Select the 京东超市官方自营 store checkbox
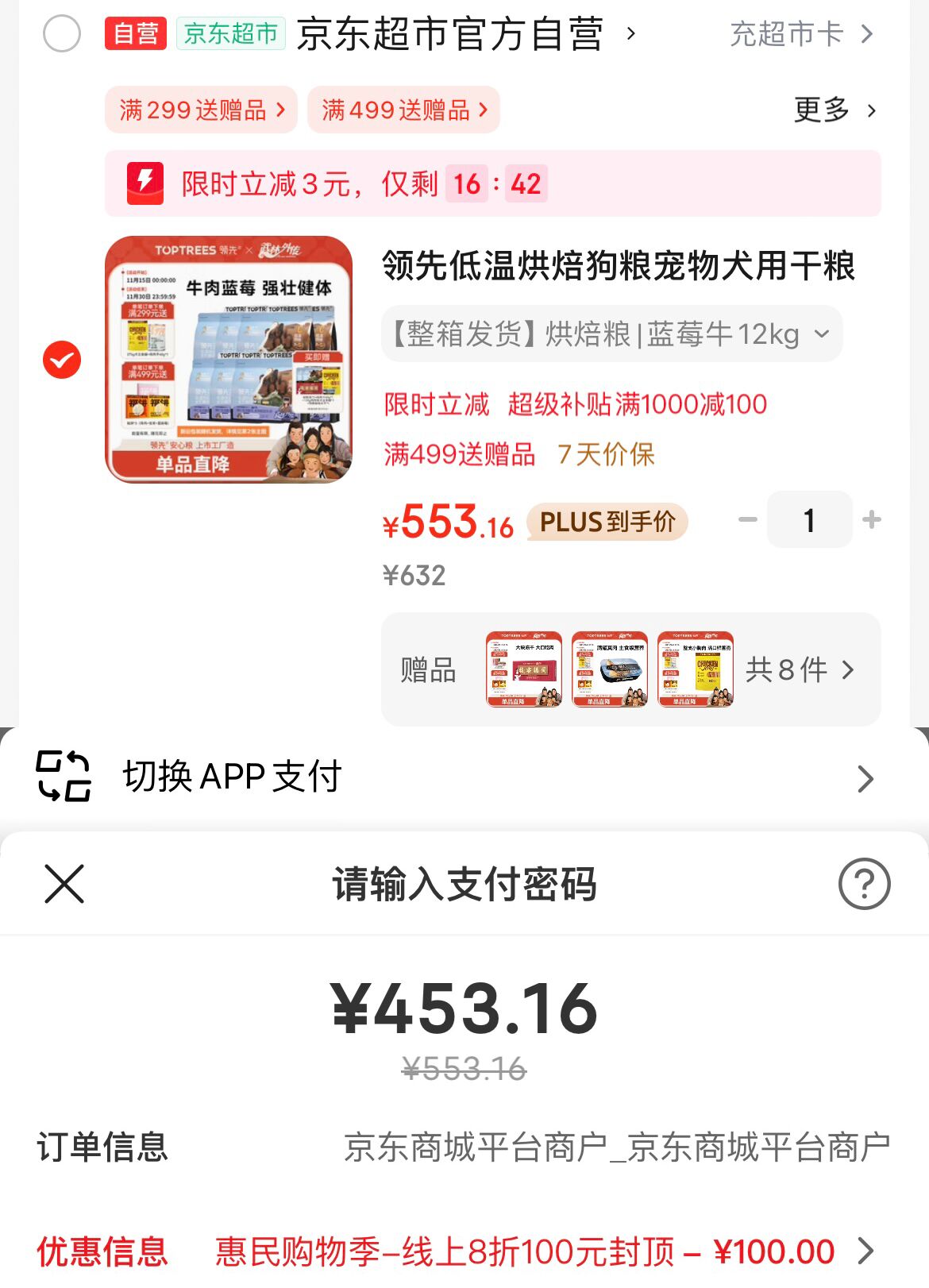This screenshot has width=929, height=1288. pyautogui.click(x=62, y=34)
